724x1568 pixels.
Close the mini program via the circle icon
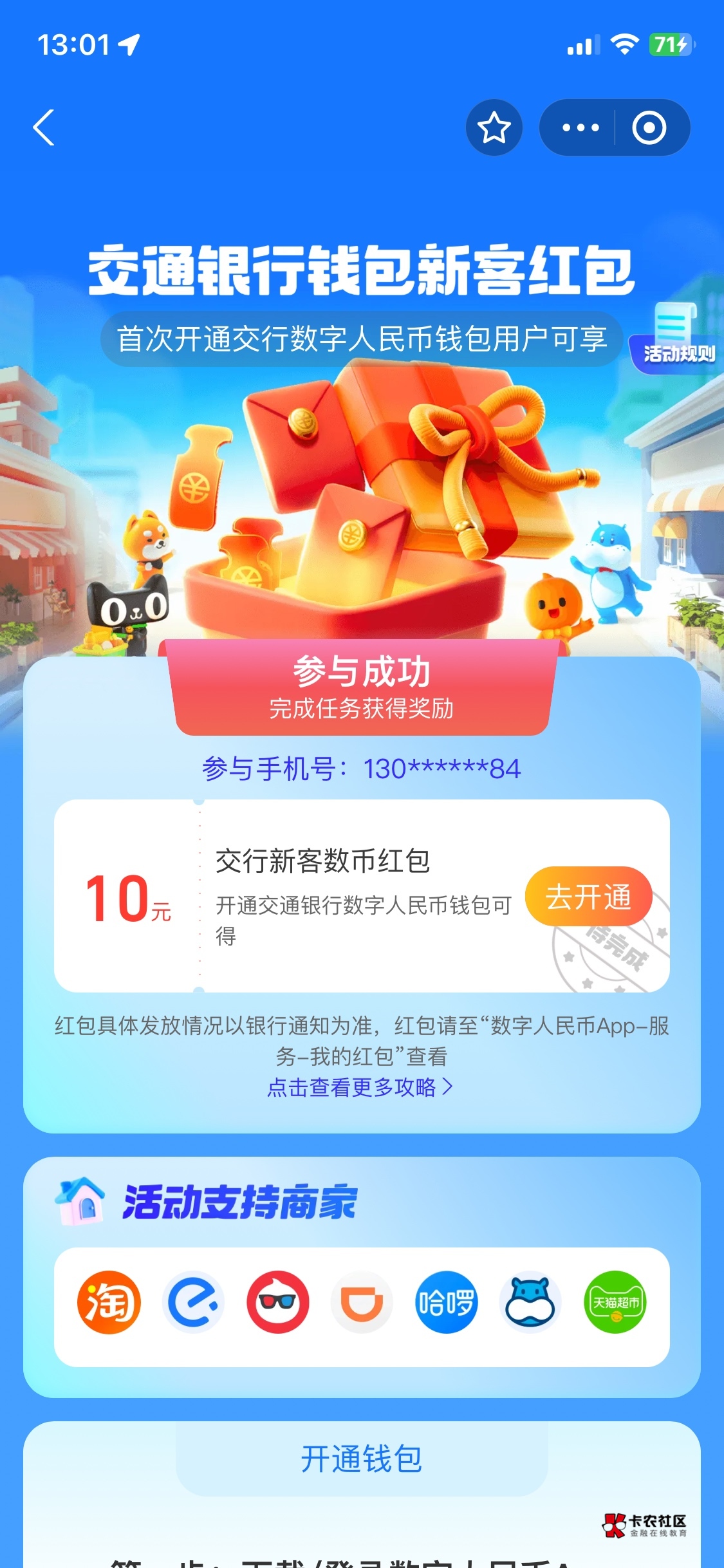pyautogui.click(x=649, y=127)
